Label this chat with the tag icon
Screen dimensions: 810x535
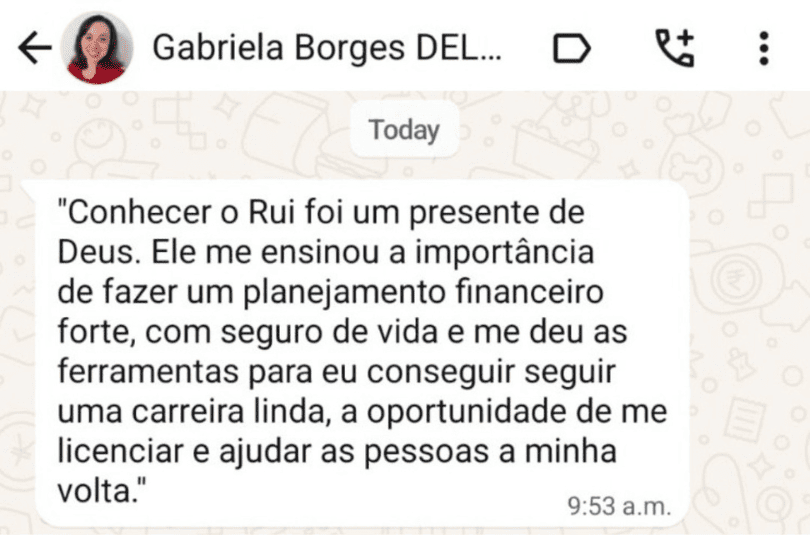(x=572, y=48)
